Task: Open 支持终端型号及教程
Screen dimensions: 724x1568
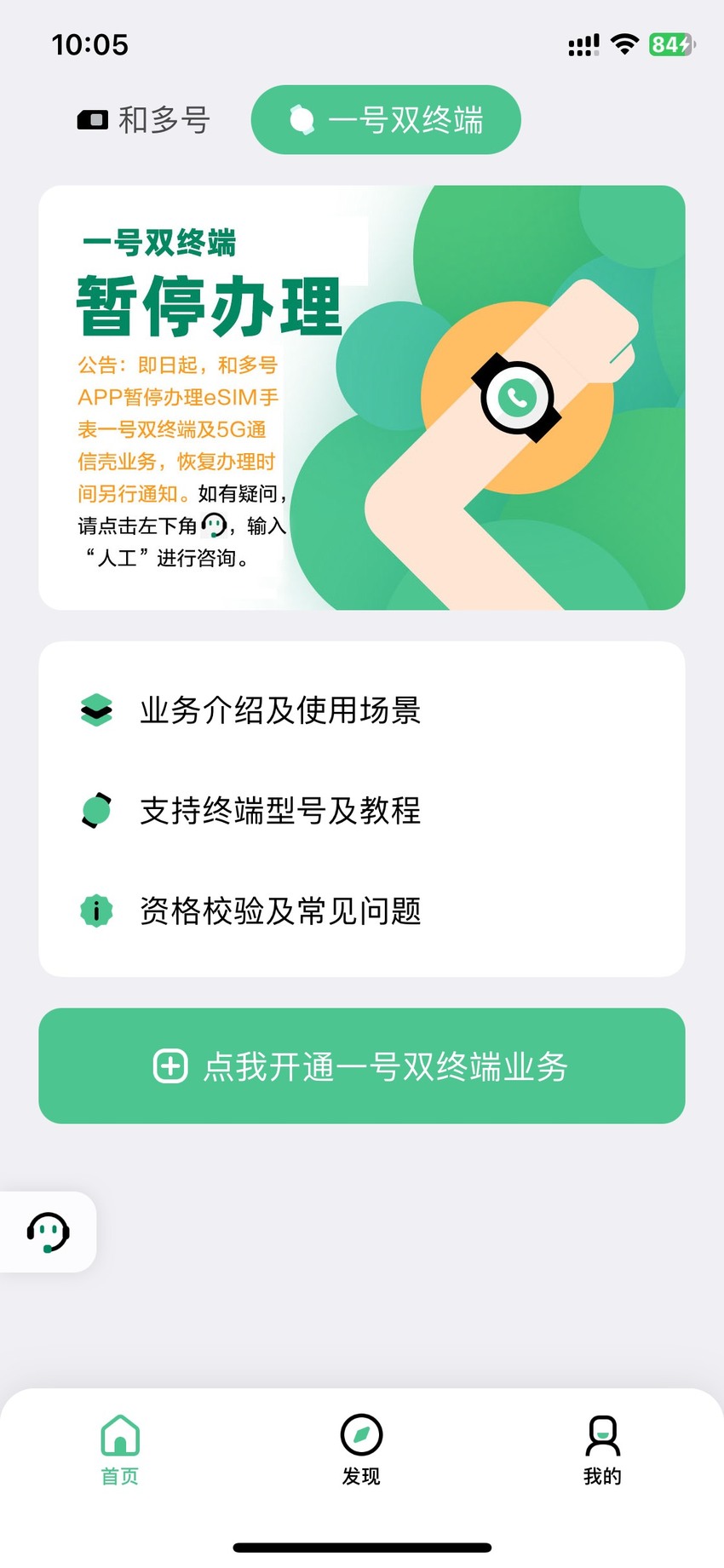Action: 362,810
